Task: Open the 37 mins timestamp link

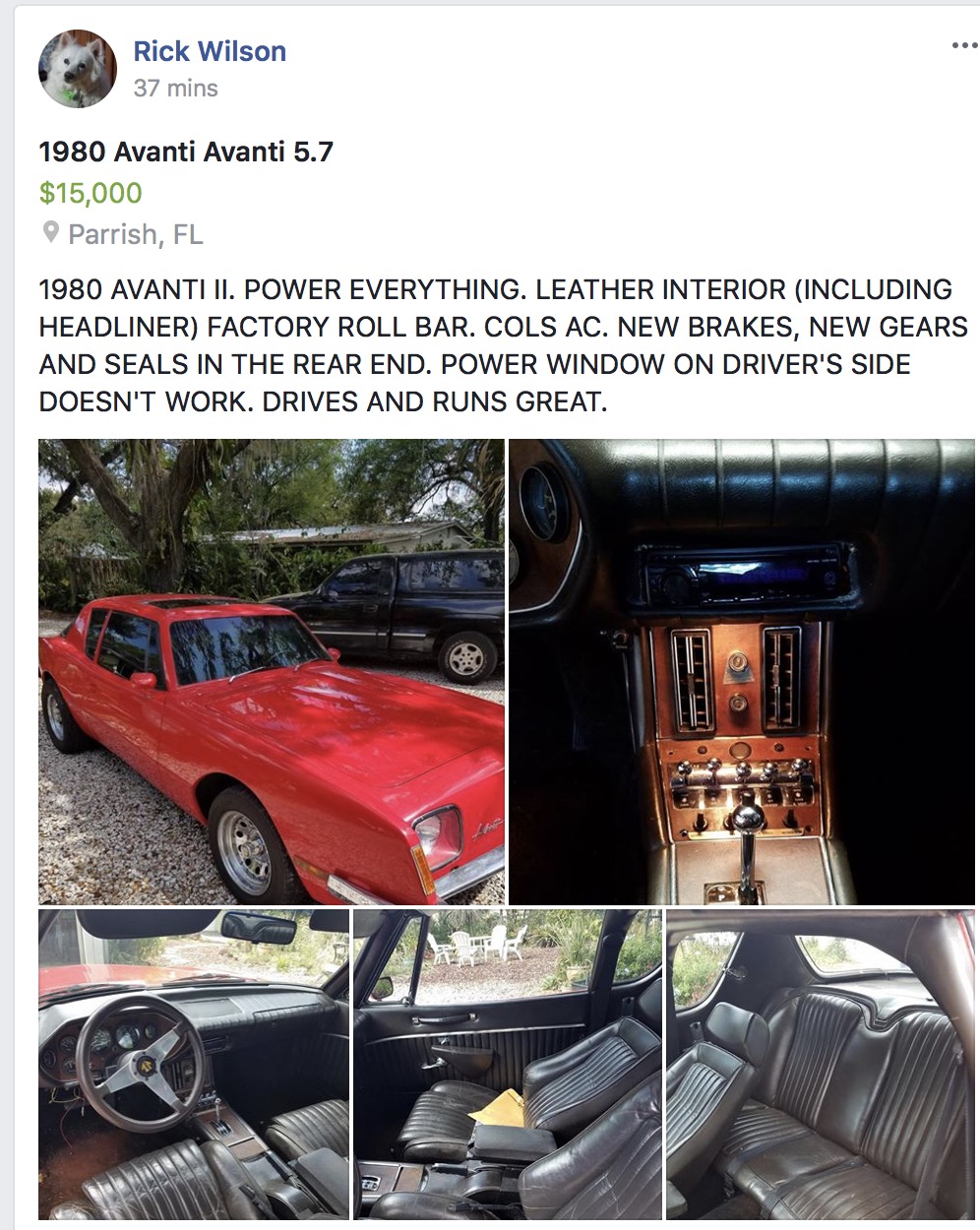Action: pyautogui.click(x=175, y=89)
